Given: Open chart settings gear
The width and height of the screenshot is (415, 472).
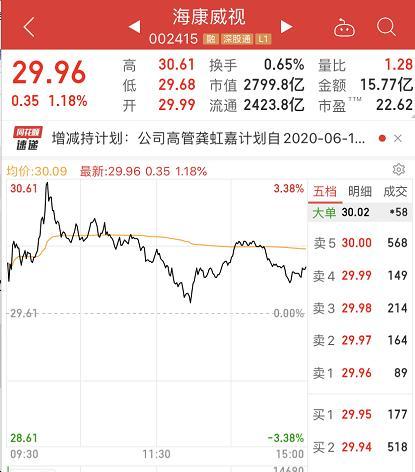Looking at the screenshot, I should point(399,169).
